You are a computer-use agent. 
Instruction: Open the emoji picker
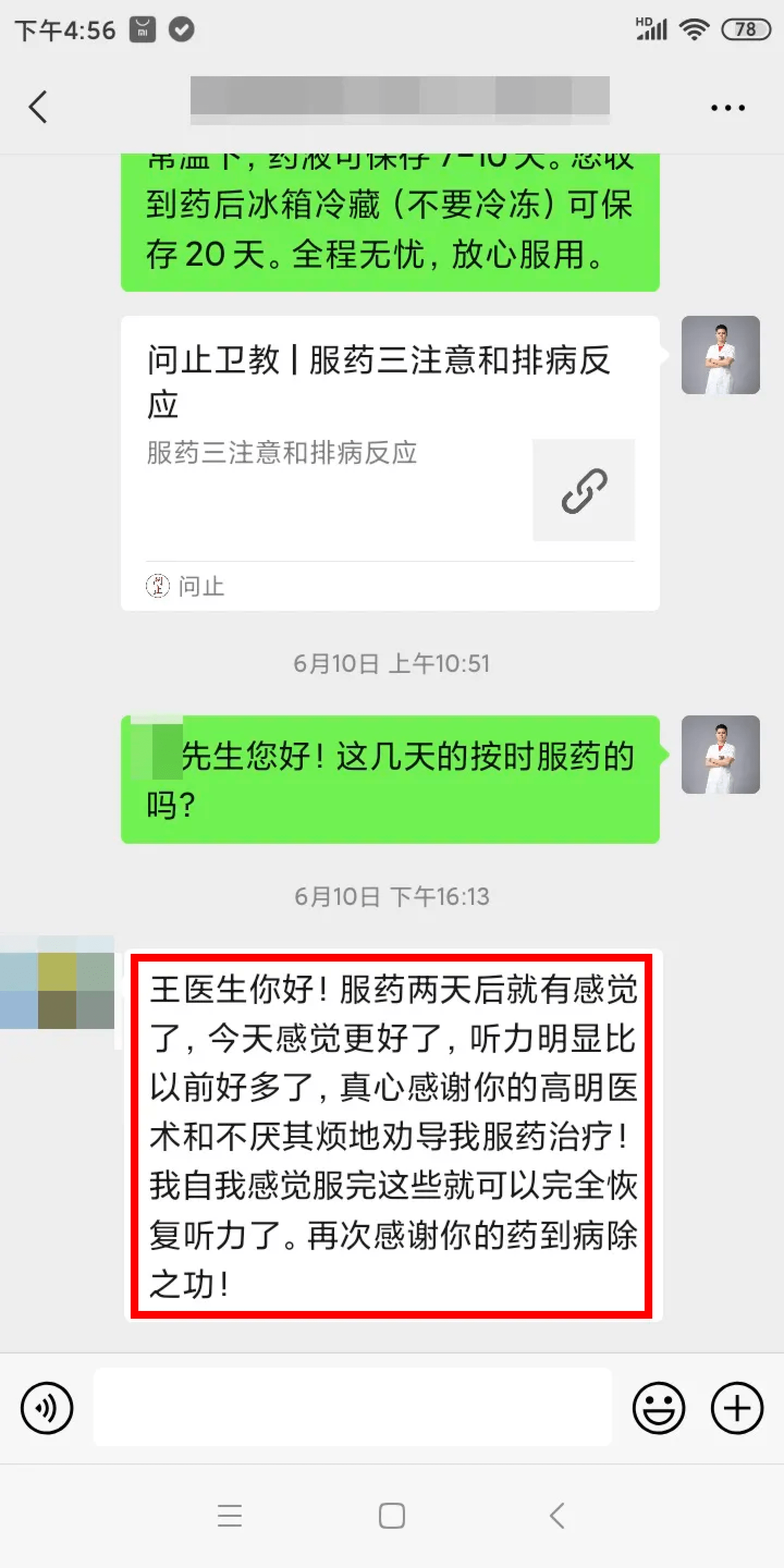click(x=658, y=1408)
